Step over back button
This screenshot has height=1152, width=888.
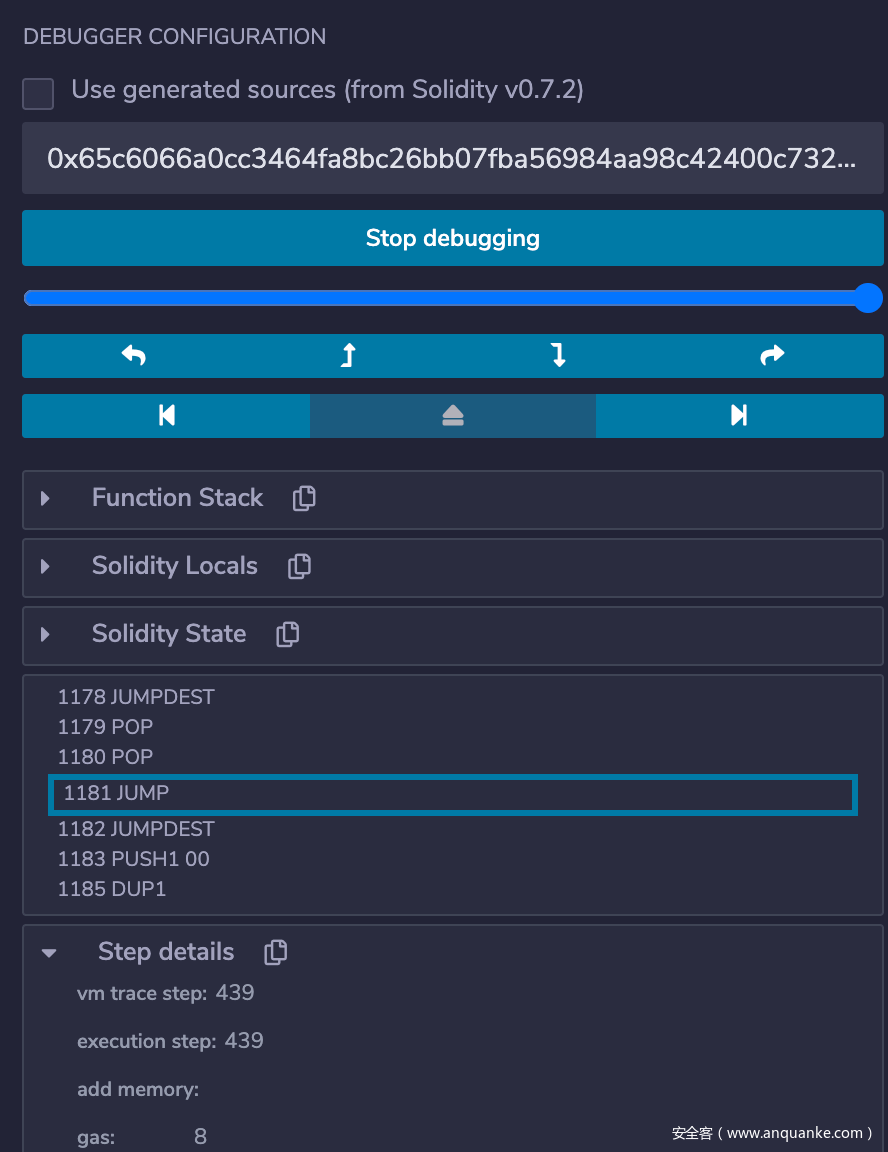pyautogui.click(x=134, y=355)
